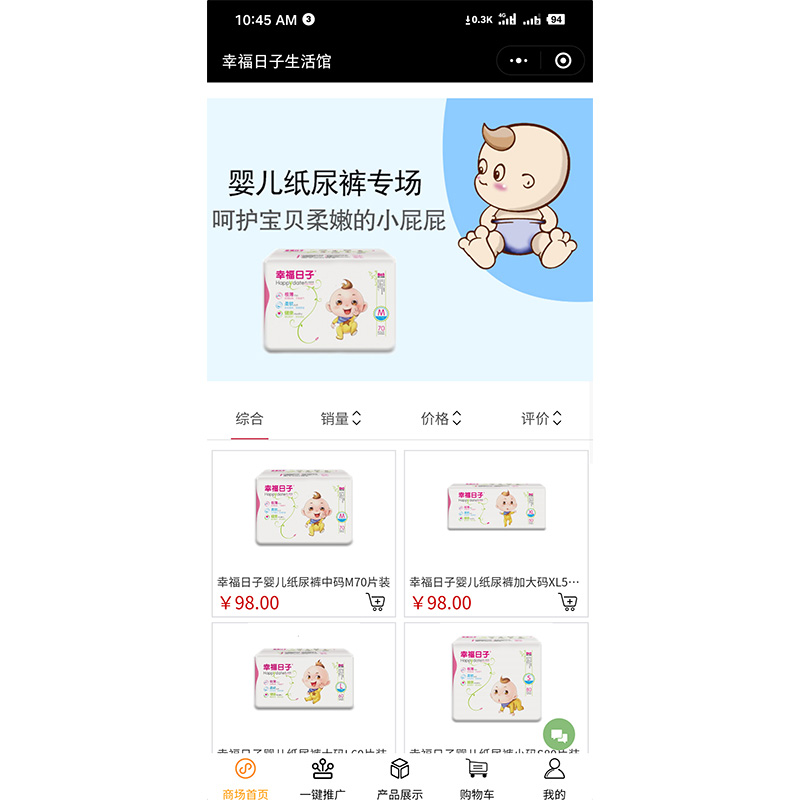This screenshot has height=800, width=800.
Task: Open the small size S diaper card
Action: [496, 688]
